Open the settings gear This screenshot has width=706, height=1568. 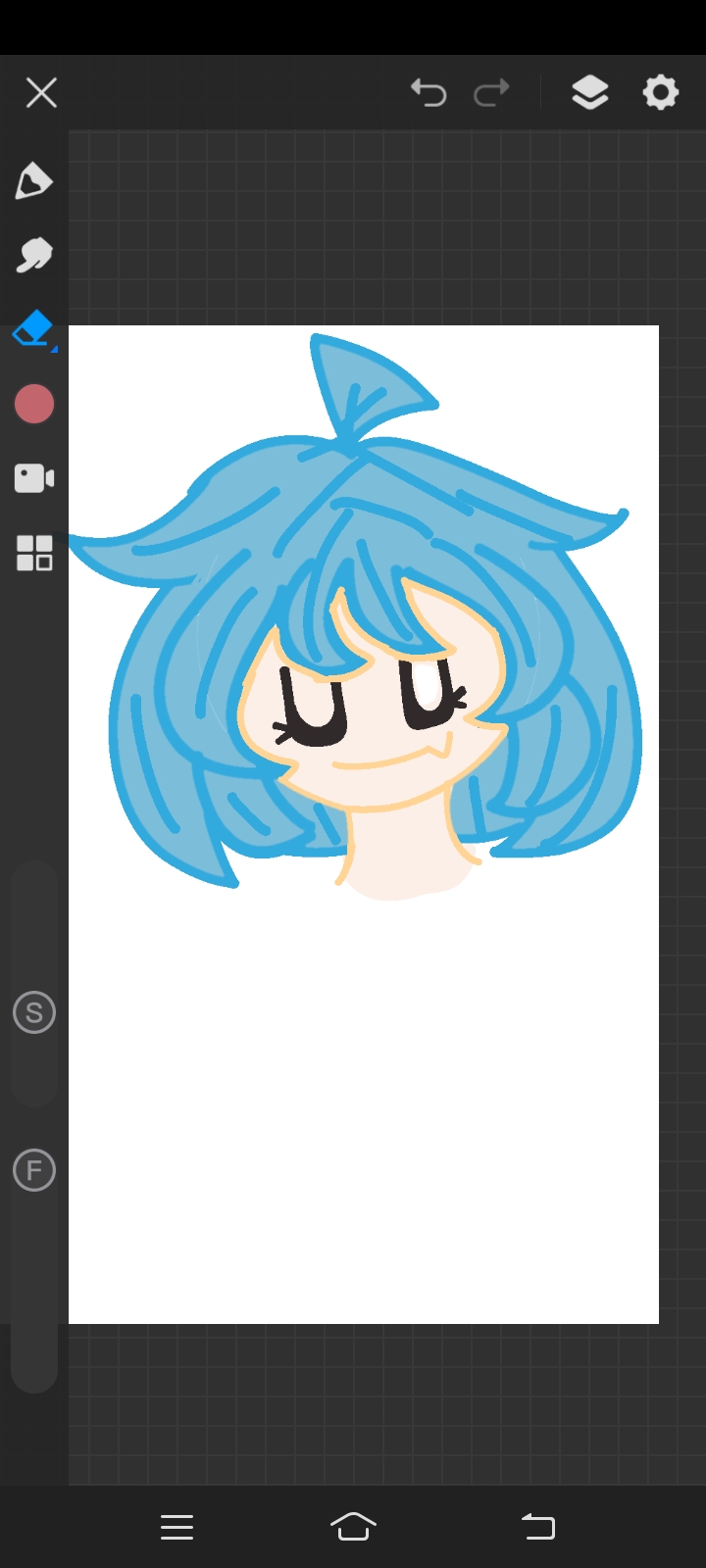(x=661, y=93)
